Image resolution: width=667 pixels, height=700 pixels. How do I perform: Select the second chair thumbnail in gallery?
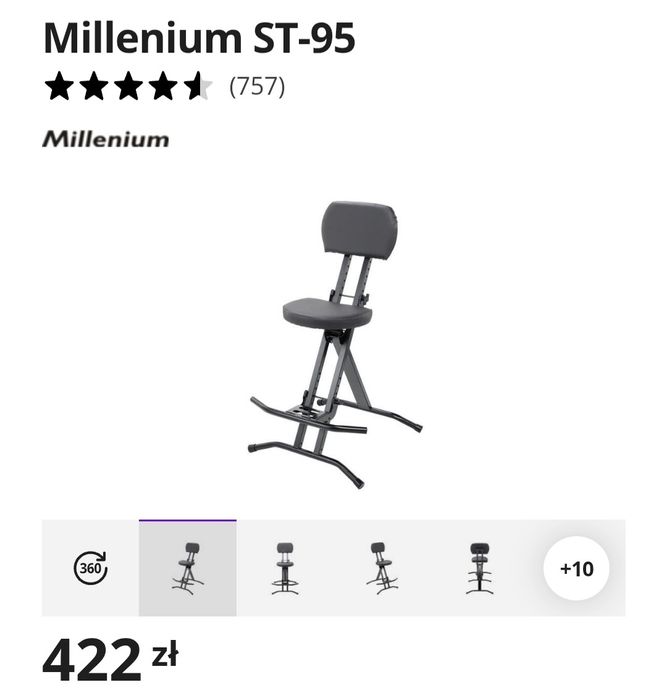click(x=285, y=568)
